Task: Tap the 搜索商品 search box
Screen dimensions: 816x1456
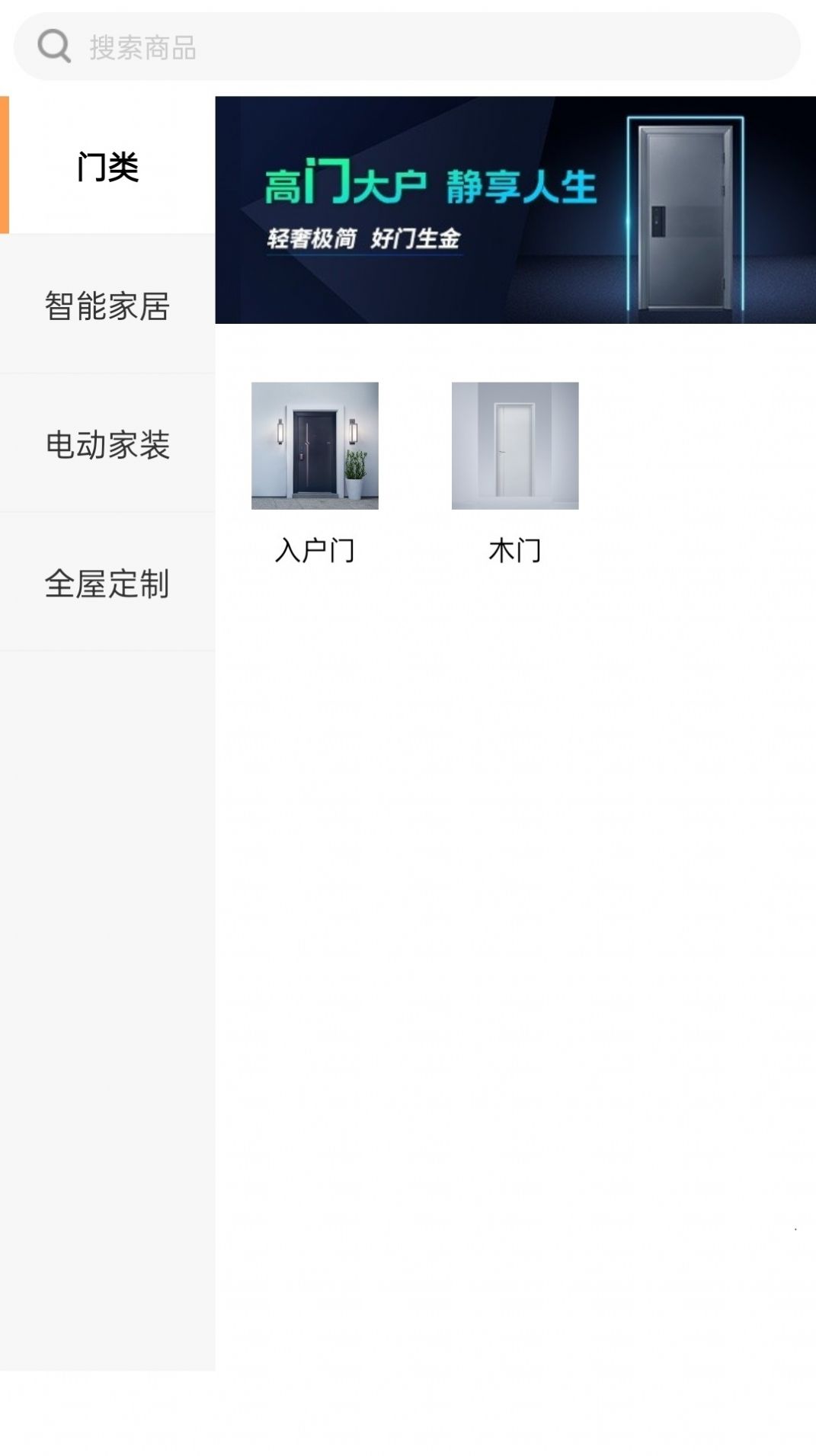Action: 407,47
